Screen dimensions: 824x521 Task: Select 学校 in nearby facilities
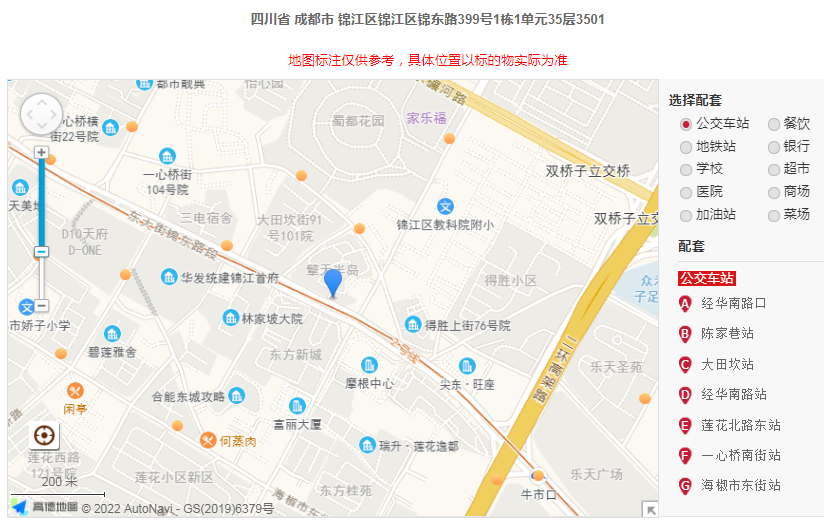click(x=686, y=169)
